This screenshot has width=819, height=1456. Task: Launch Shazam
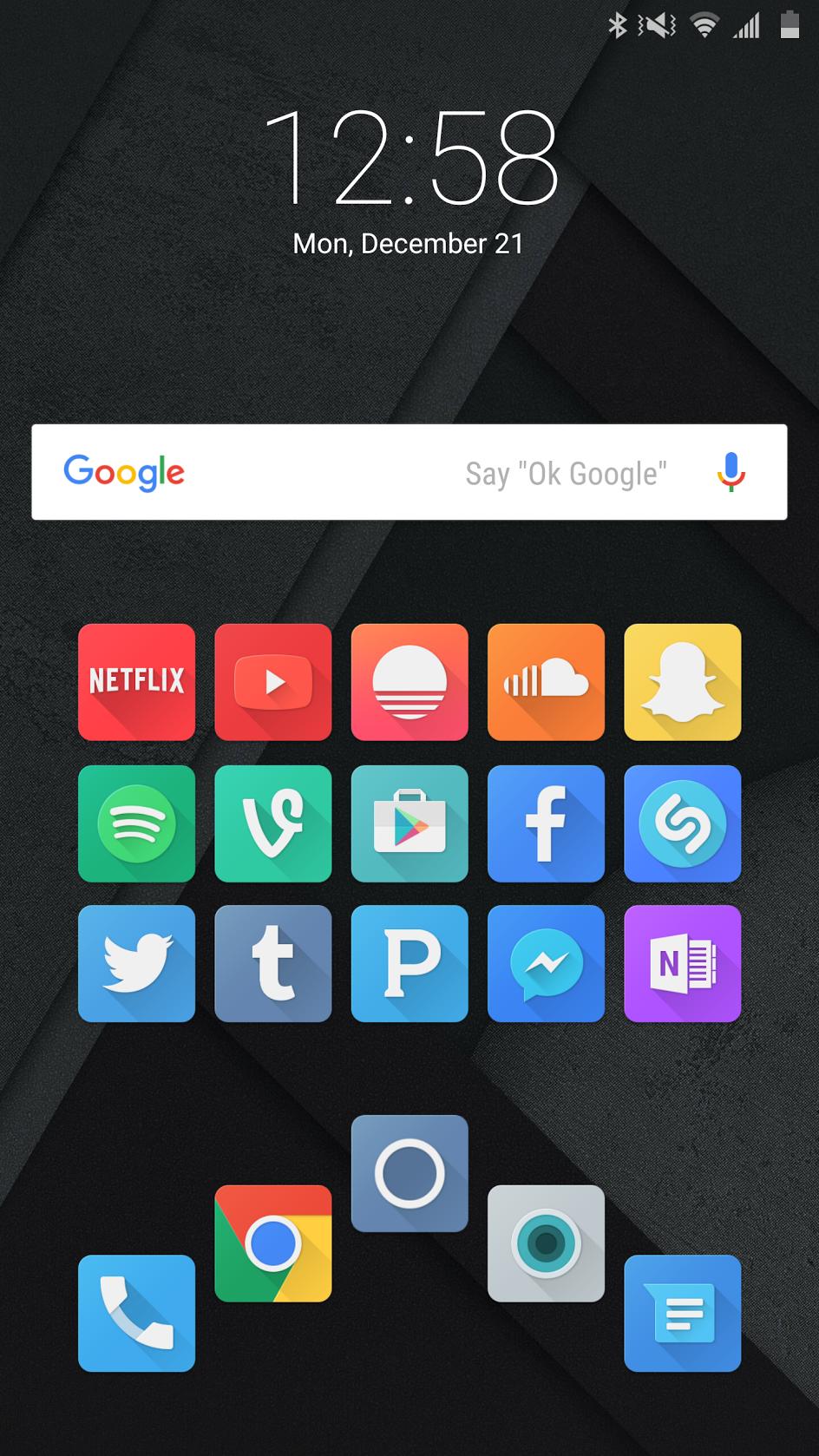pos(683,823)
